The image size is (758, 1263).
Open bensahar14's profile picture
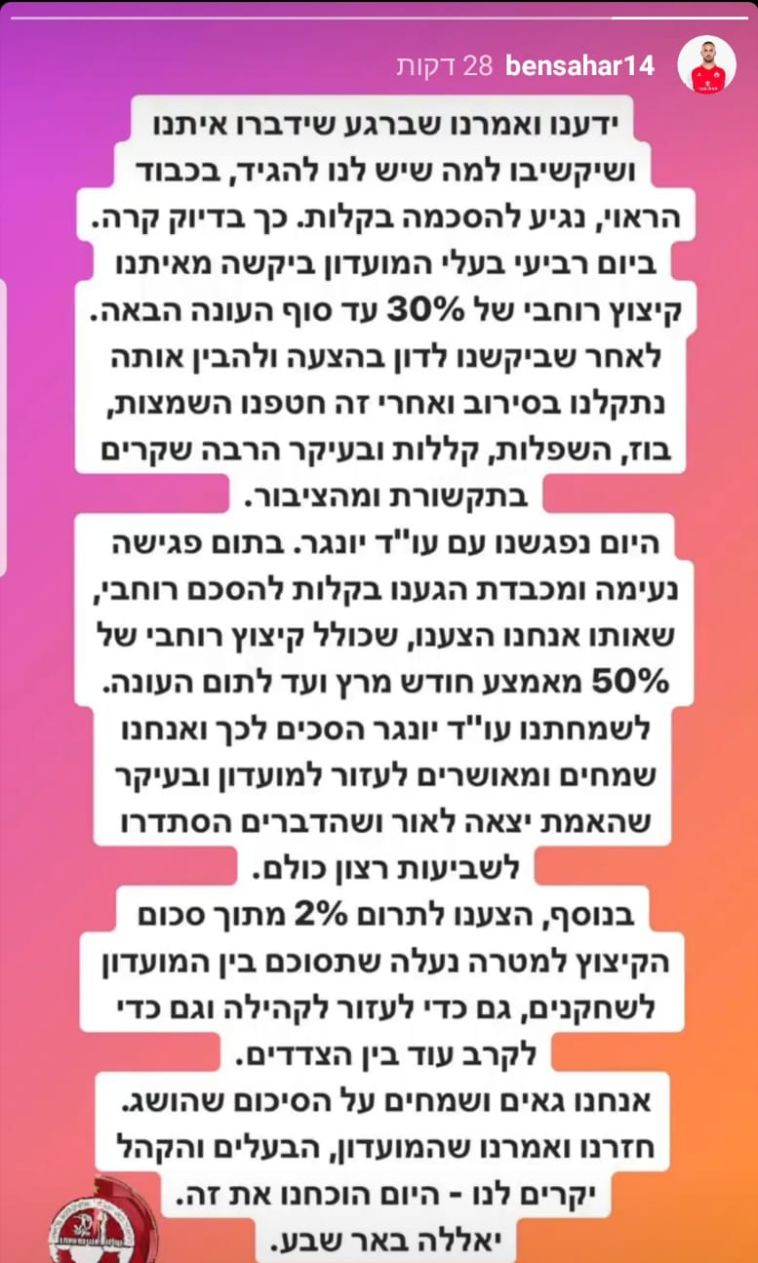pos(713,68)
